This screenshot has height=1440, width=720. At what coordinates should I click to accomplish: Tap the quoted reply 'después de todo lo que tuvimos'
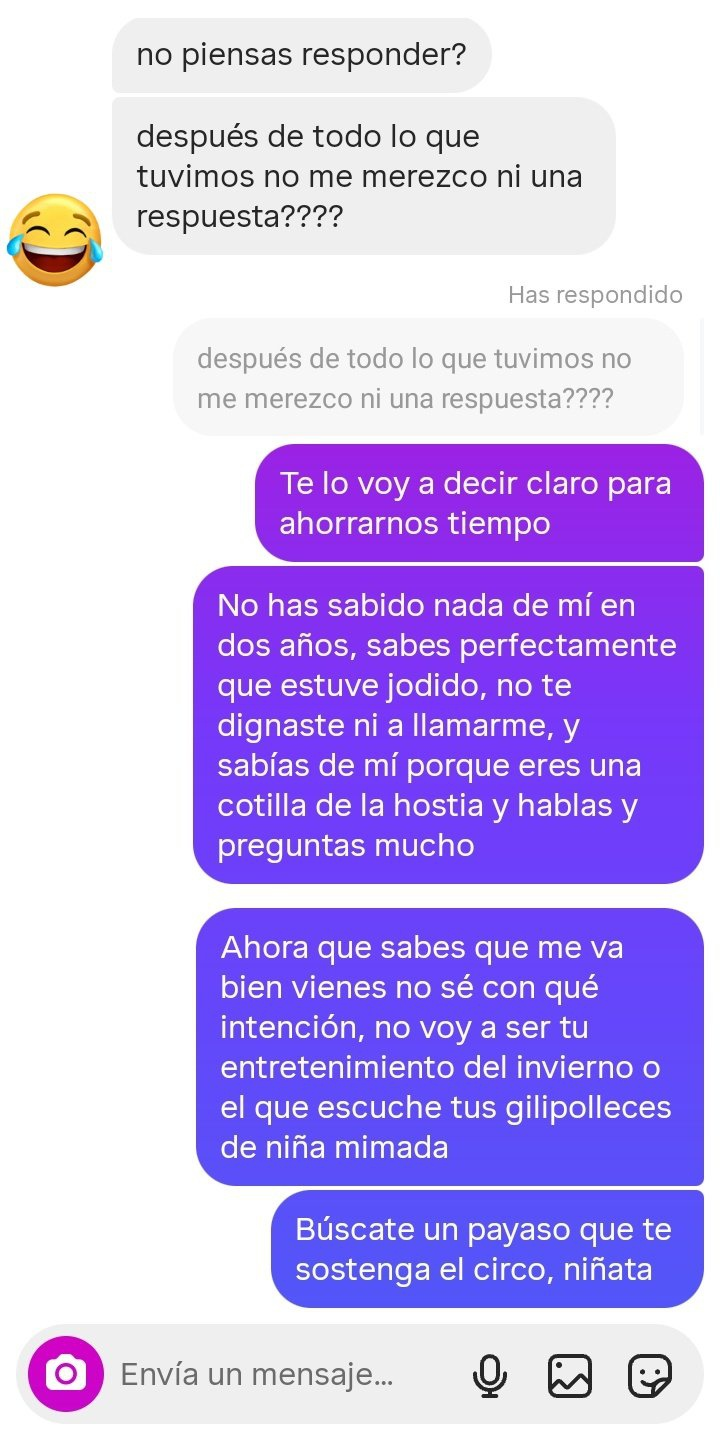(428, 378)
